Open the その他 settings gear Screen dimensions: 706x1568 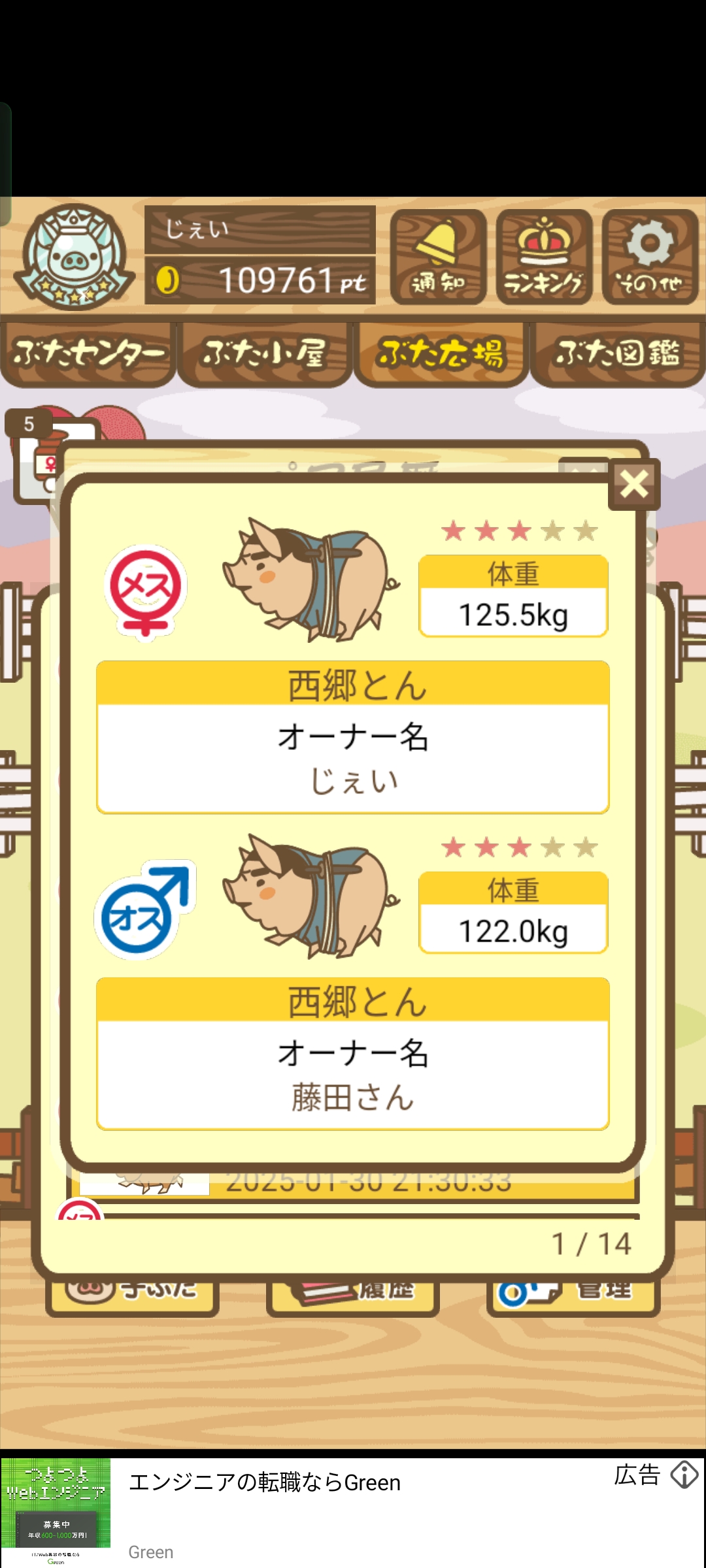pos(650,257)
